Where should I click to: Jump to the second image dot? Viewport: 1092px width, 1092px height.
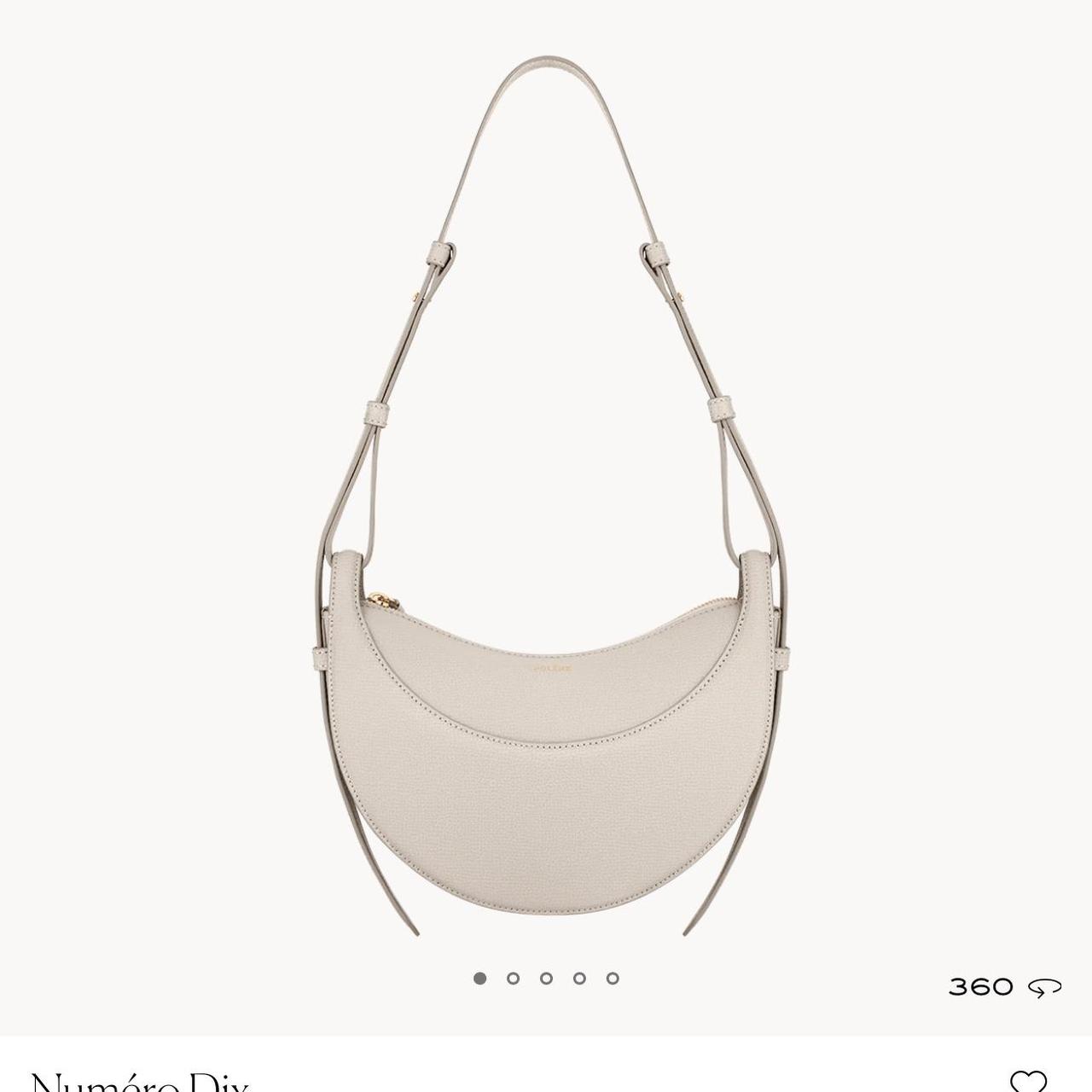point(513,979)
